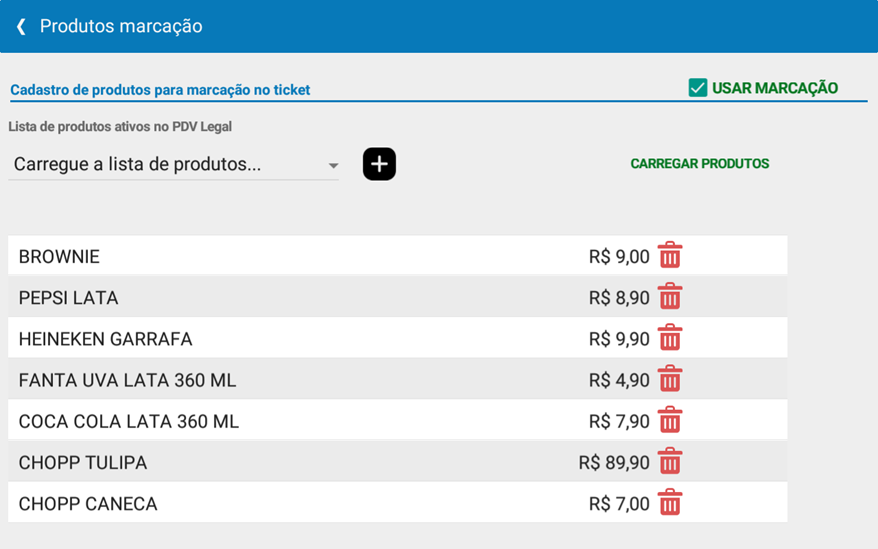Delete HEINEKEN GARRAFA entry

coord(670,338)
